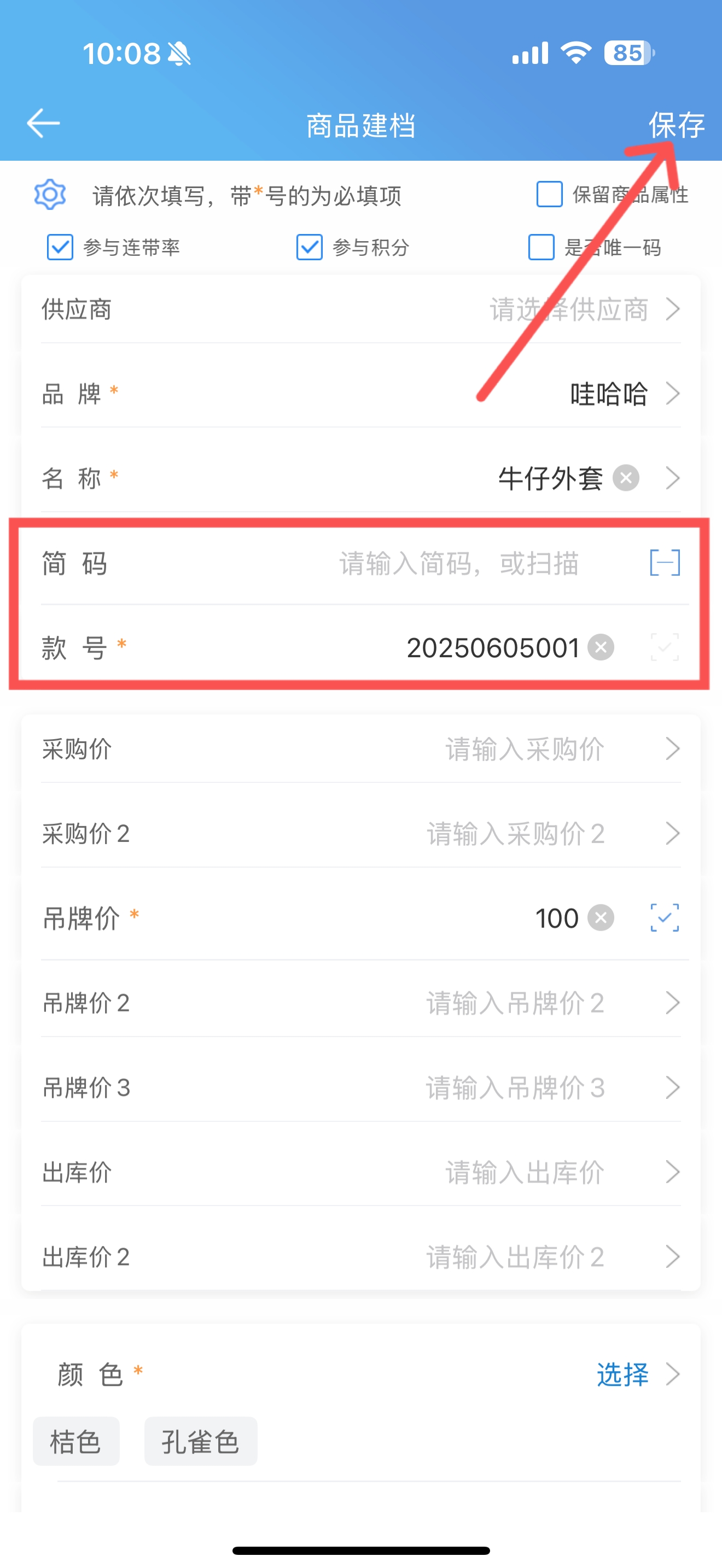Open the gear settings icon
The image size is (722, 1568).
click(x=50, y=195)
